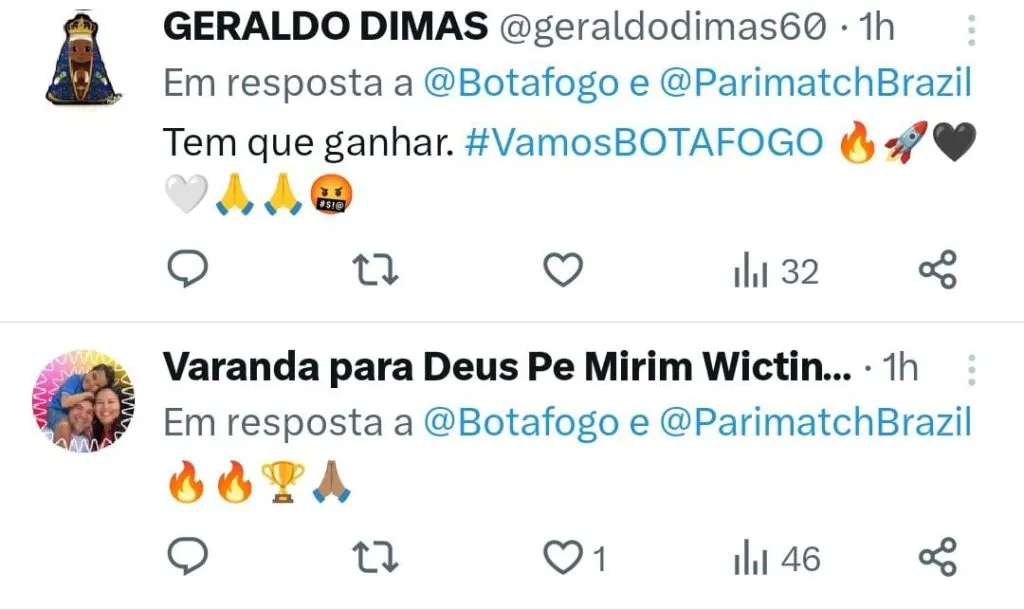The image size is (1024, 610).
Task: Like GERALDO DIMAS's tweet
Action: [x=563, y=270]
